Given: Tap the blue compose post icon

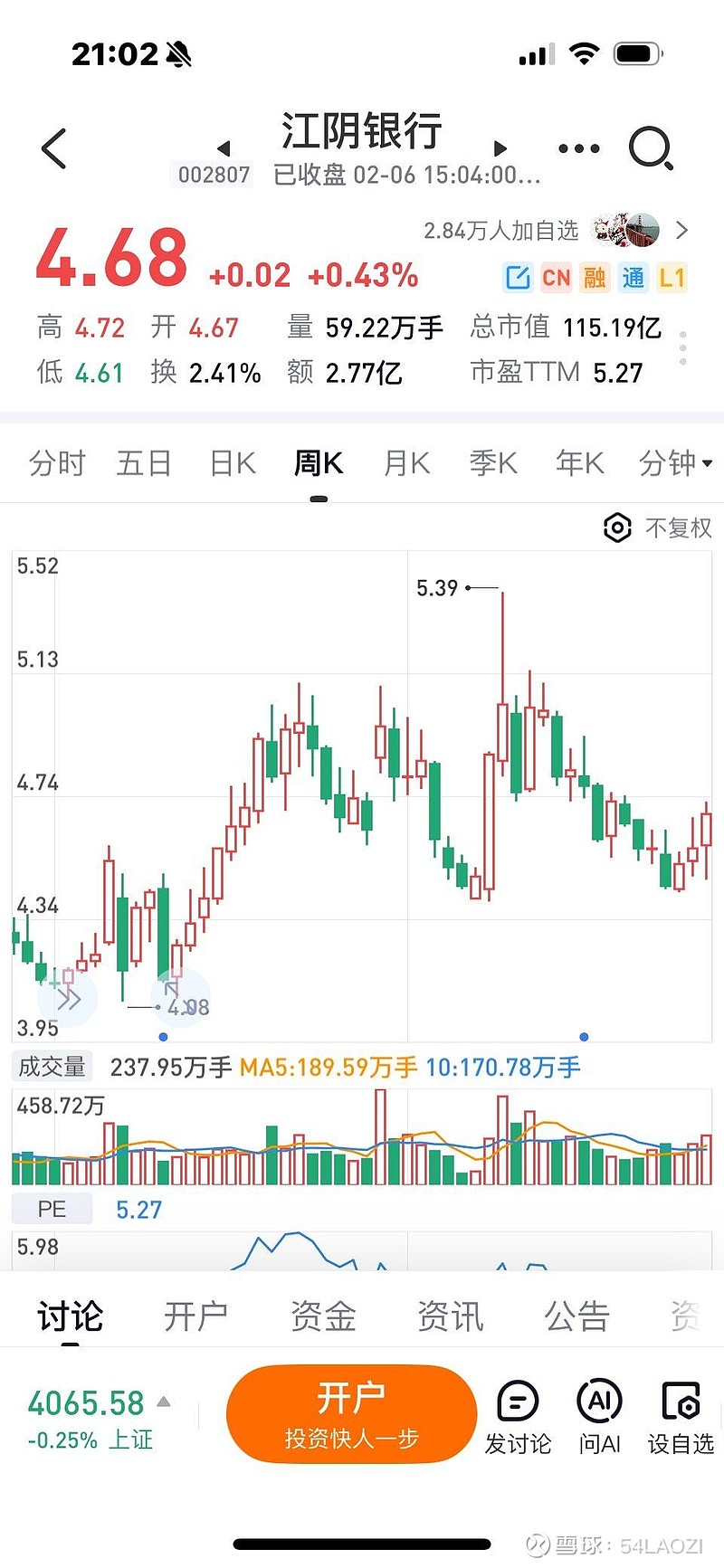Looking at the screenshot, I should 519,278.
